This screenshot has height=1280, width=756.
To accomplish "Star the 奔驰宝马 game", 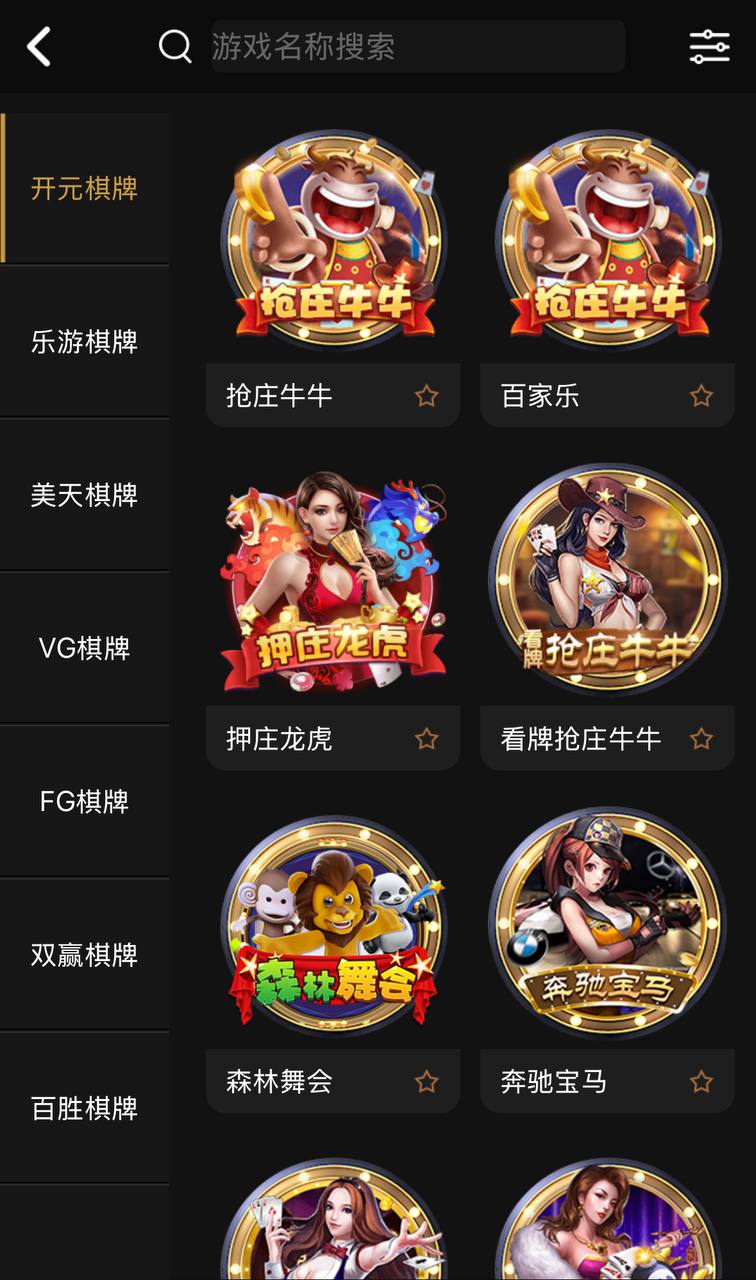I will [x=701, y=1081].
